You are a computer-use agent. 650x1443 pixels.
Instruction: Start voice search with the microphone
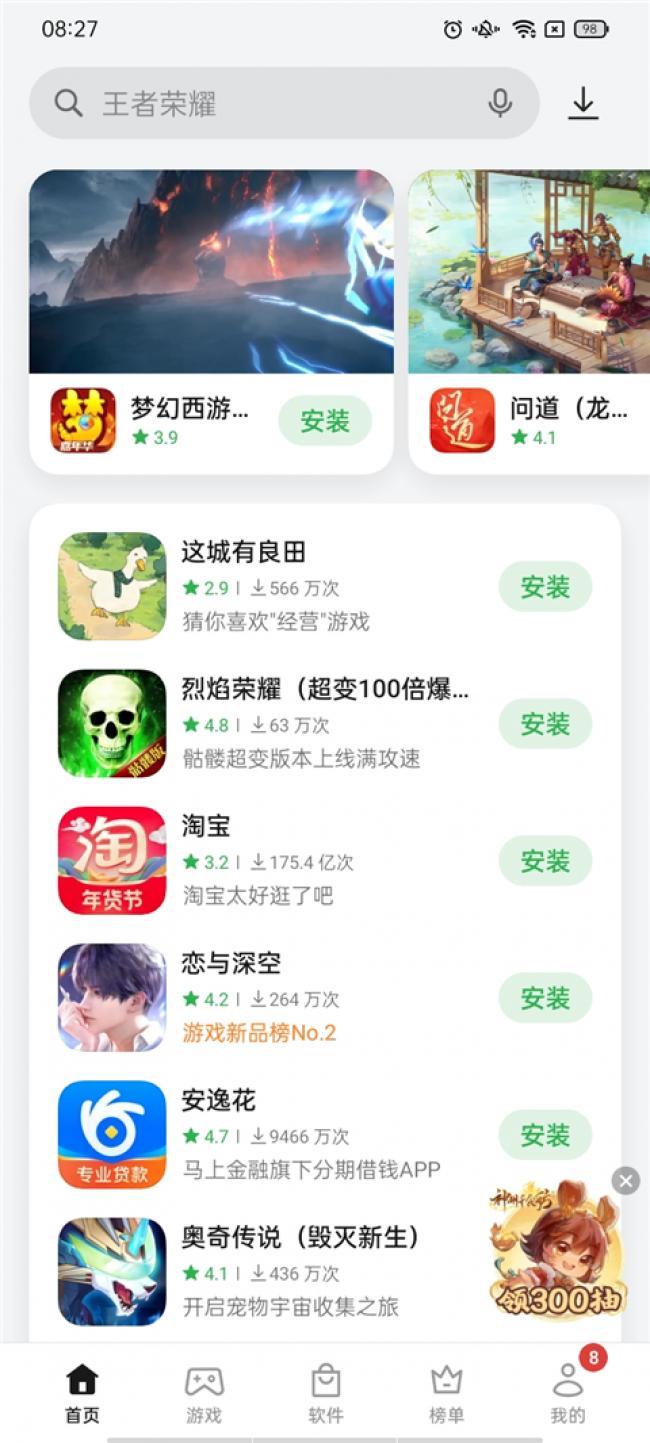tap(500, 103)
